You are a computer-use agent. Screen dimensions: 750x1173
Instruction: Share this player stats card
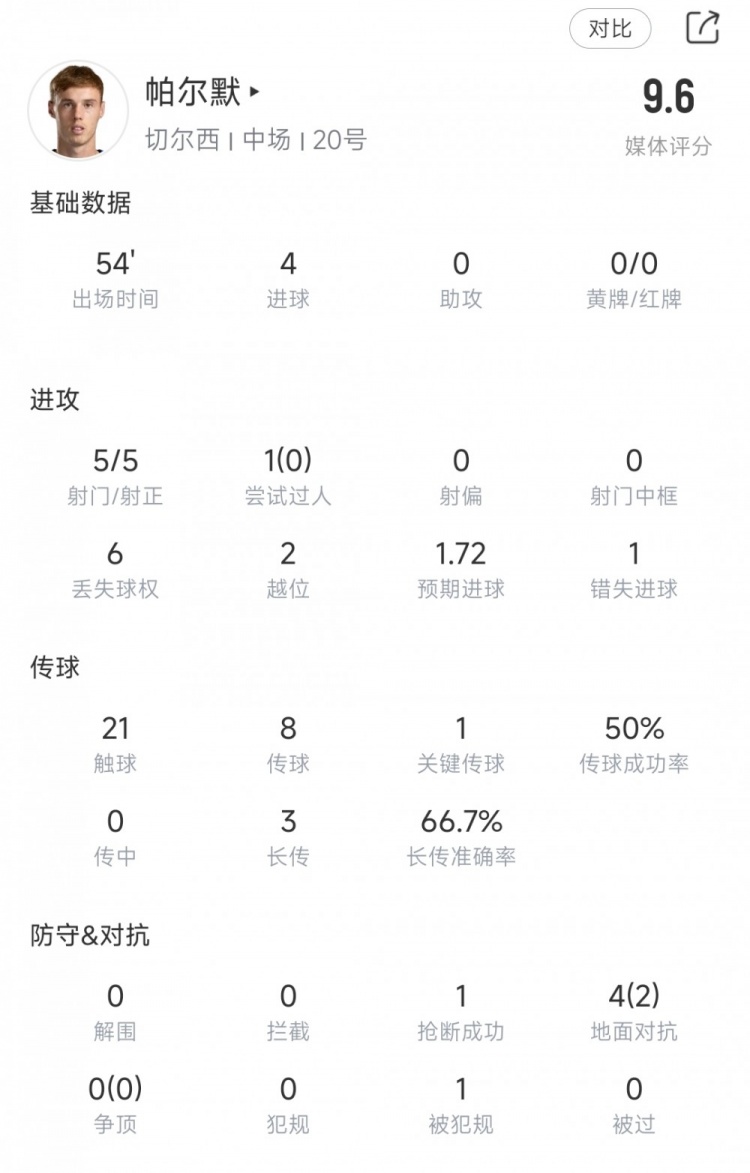tap(703, 27)
